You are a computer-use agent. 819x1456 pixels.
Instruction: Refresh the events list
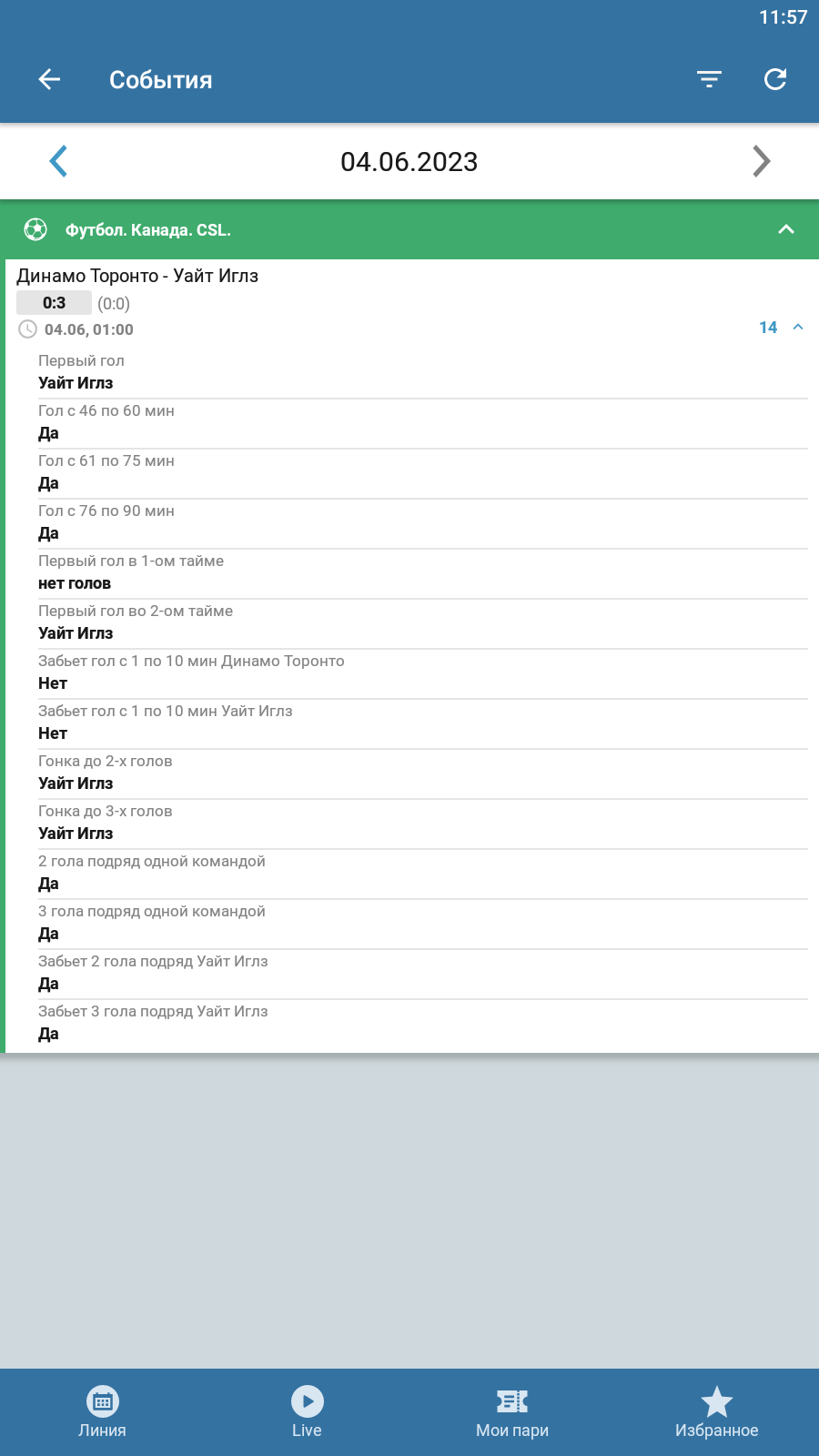point(775,80)
